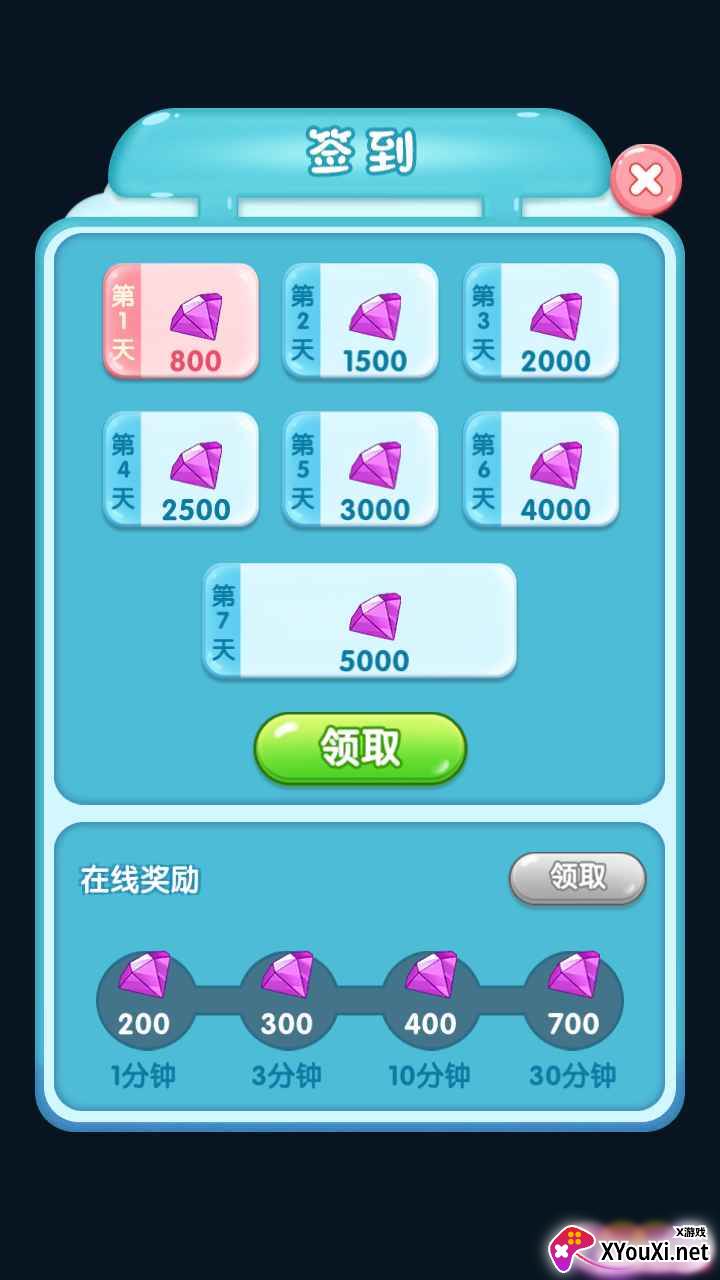Select the 第1天 800 gems reward card
Image resolution: width=720 pixels, height=1280 pixels.
click(x=181, y=321)
